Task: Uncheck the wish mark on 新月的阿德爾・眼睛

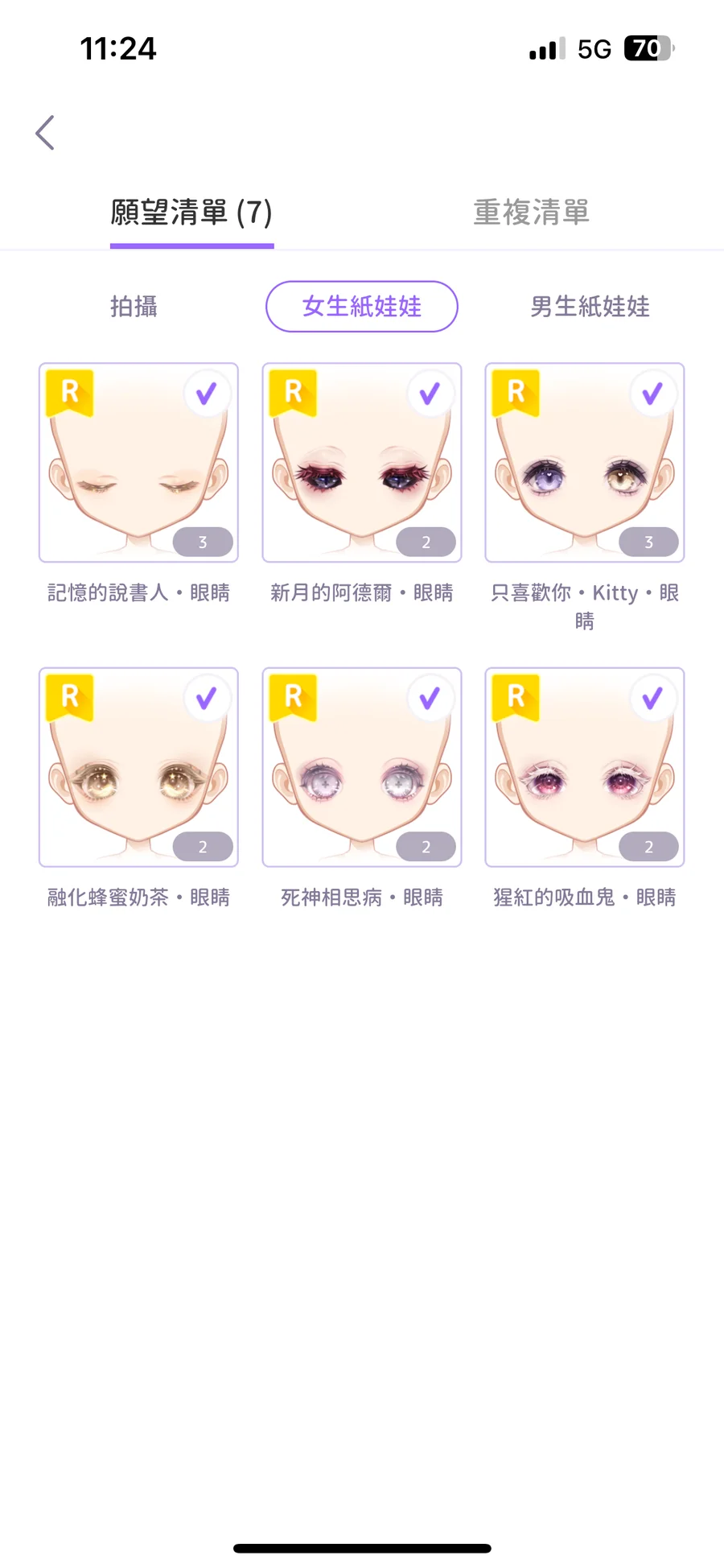Action: [x=430, y=394]
